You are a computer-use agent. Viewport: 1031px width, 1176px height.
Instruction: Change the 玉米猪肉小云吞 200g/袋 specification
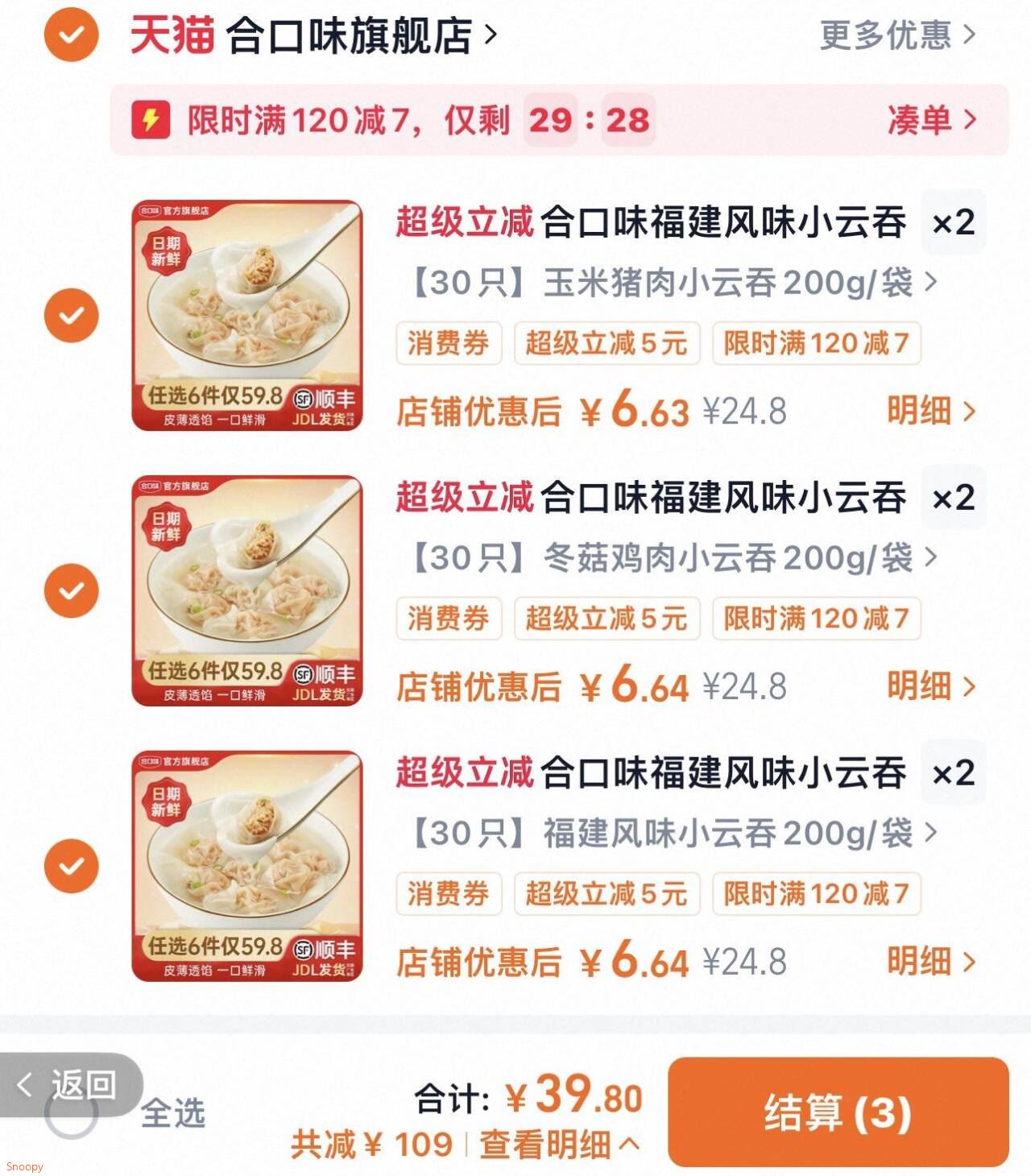pos(673,283)
